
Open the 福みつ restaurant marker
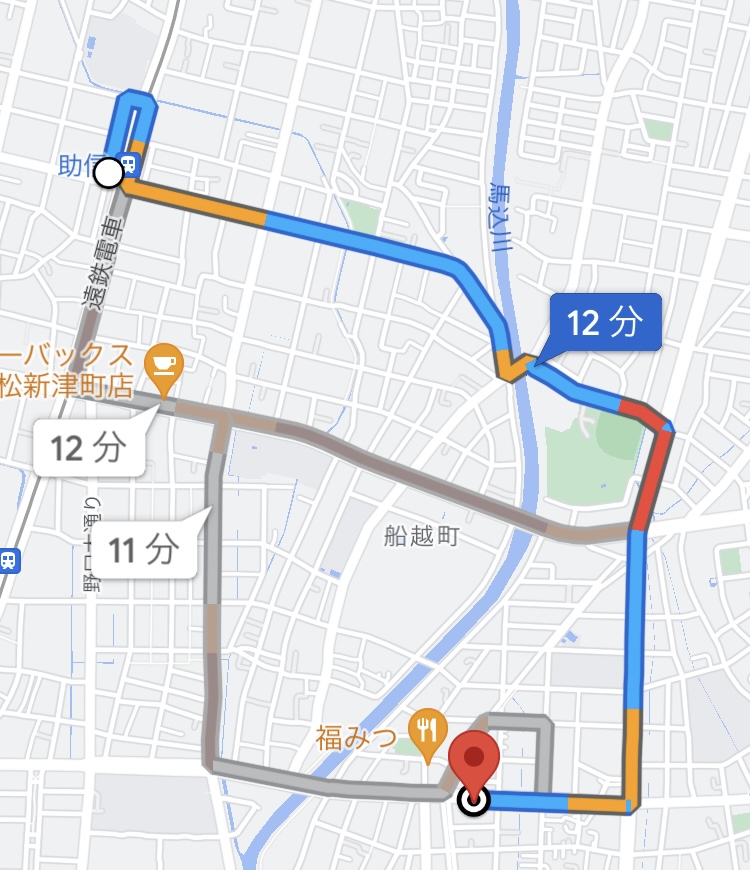pos(428,733)
